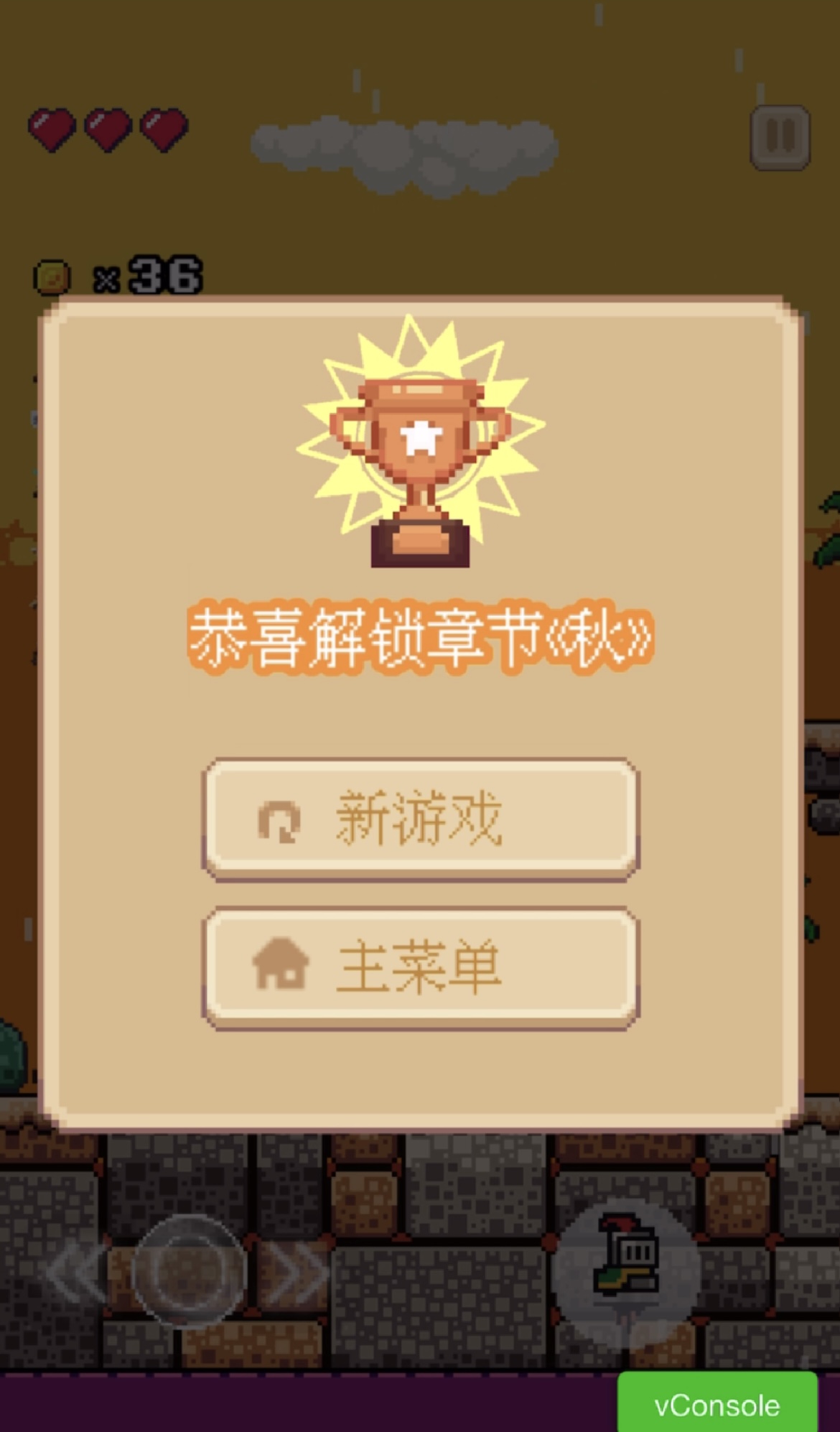This screenshot has width=840, height=1432.
Task: Tap the knight helmet jump button
Action: coord(627,1270)
